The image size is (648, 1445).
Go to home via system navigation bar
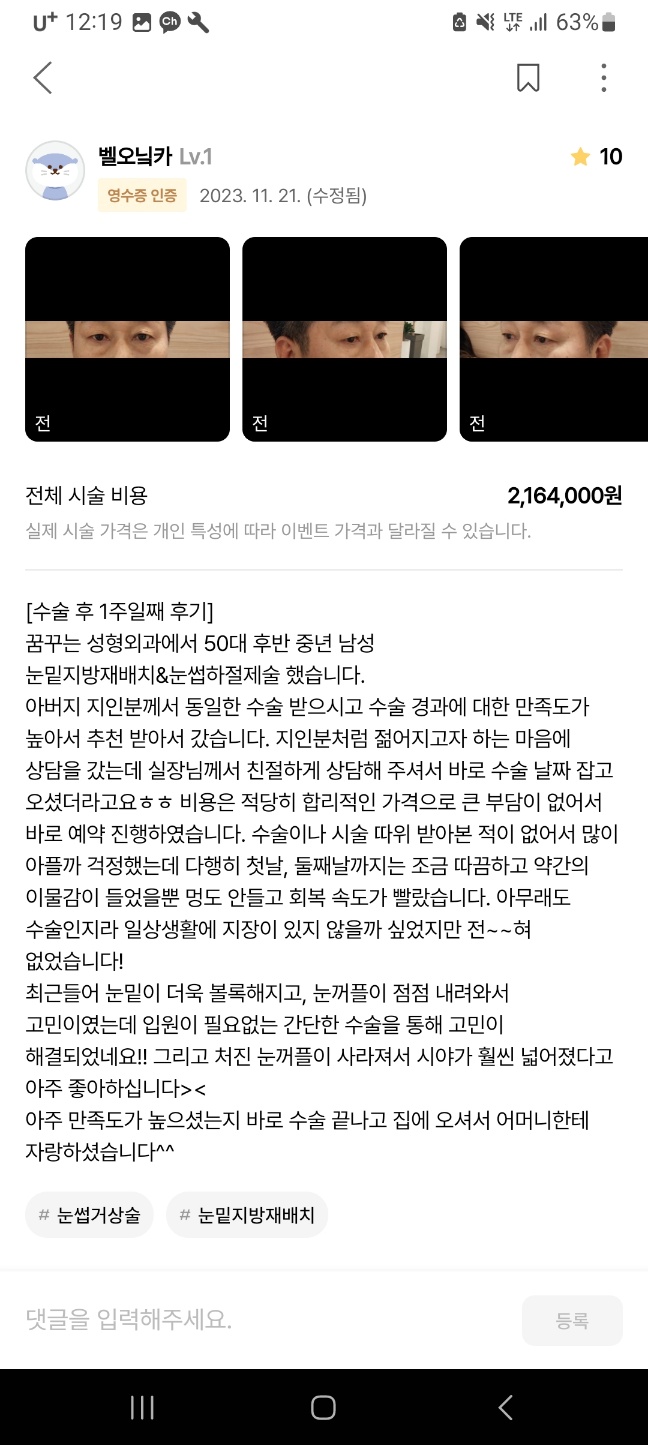coord(323,1407)
